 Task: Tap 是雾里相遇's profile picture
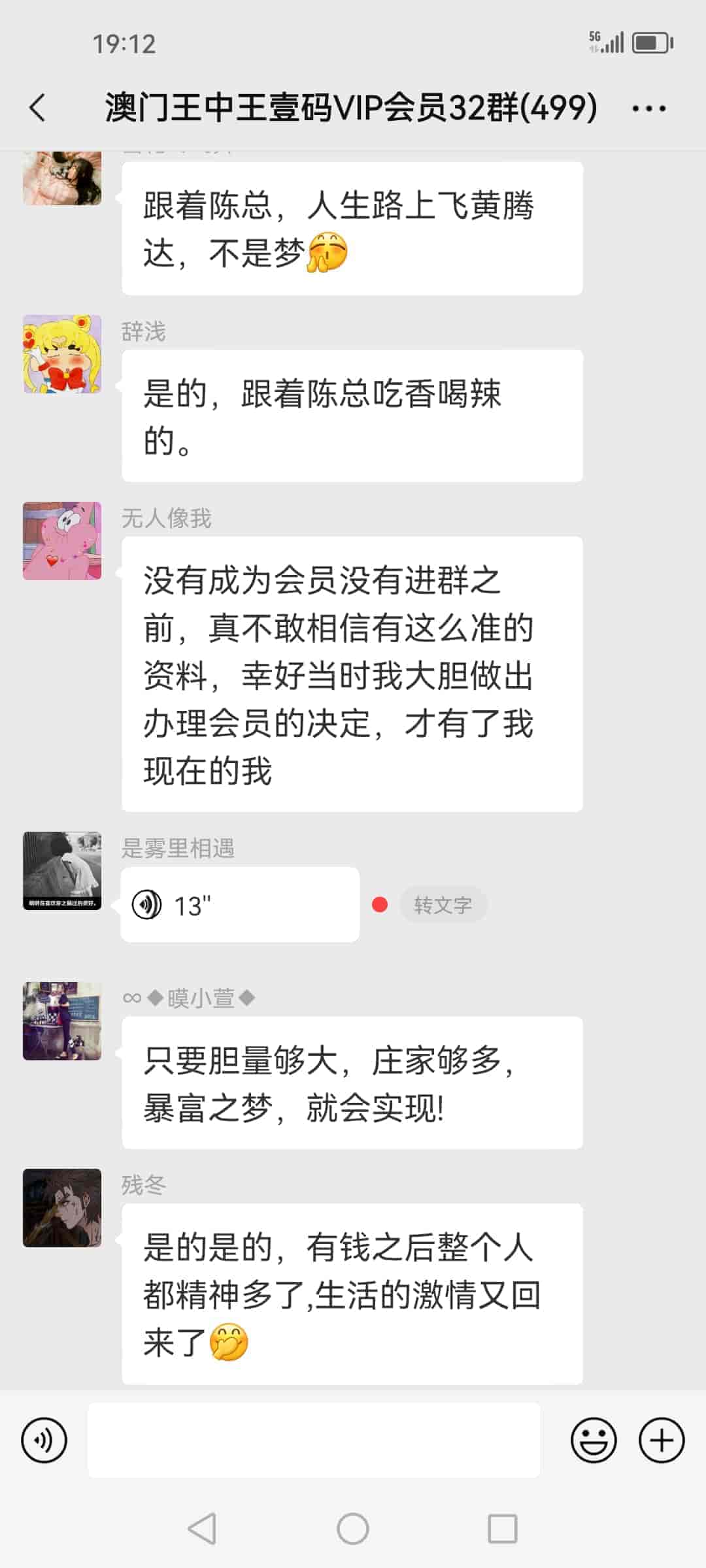pyautogui.click(x=62, y=871)
